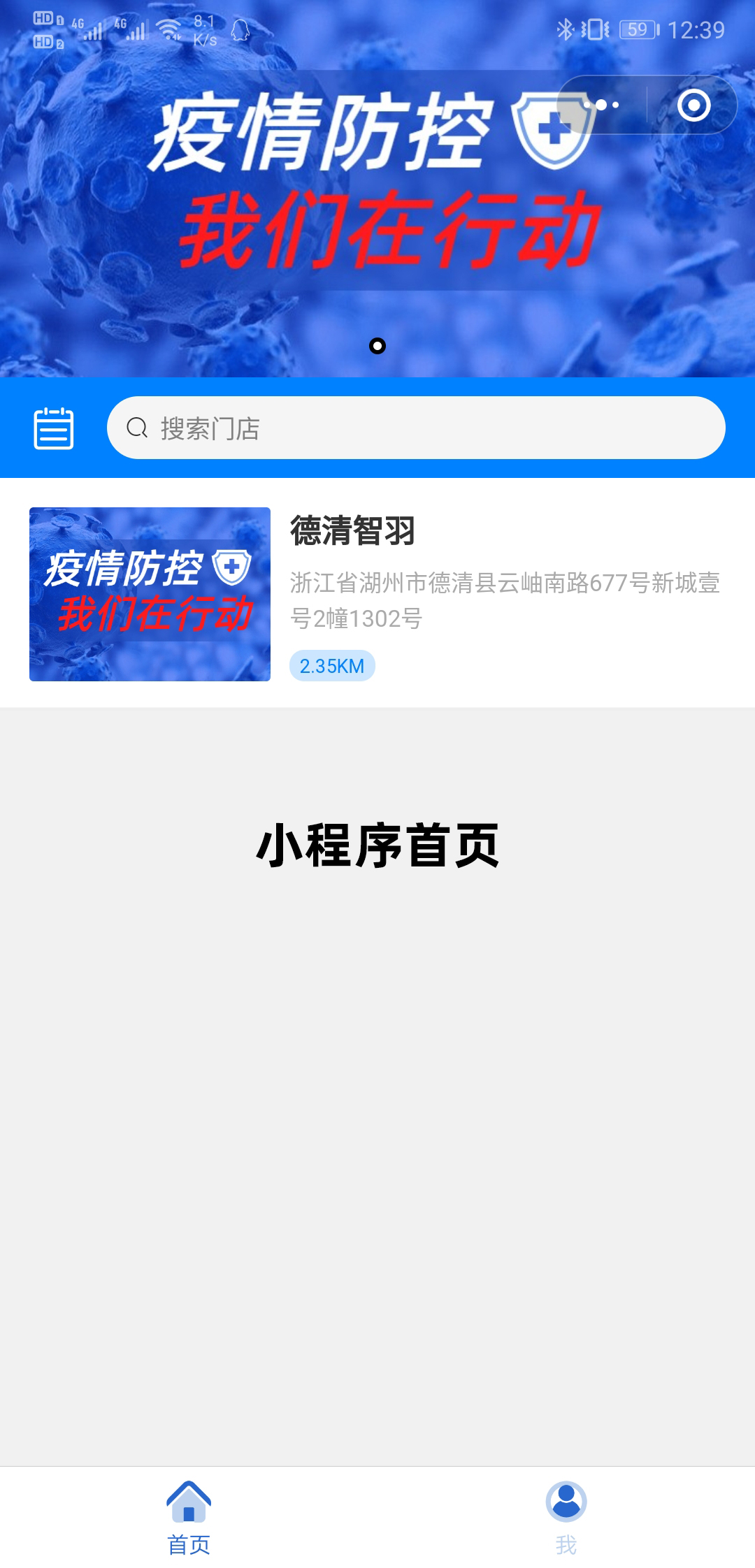Screen dimensions: 755x1568
Task: Tap the 搜索门店 search field
Action: [x=416, y=428]
